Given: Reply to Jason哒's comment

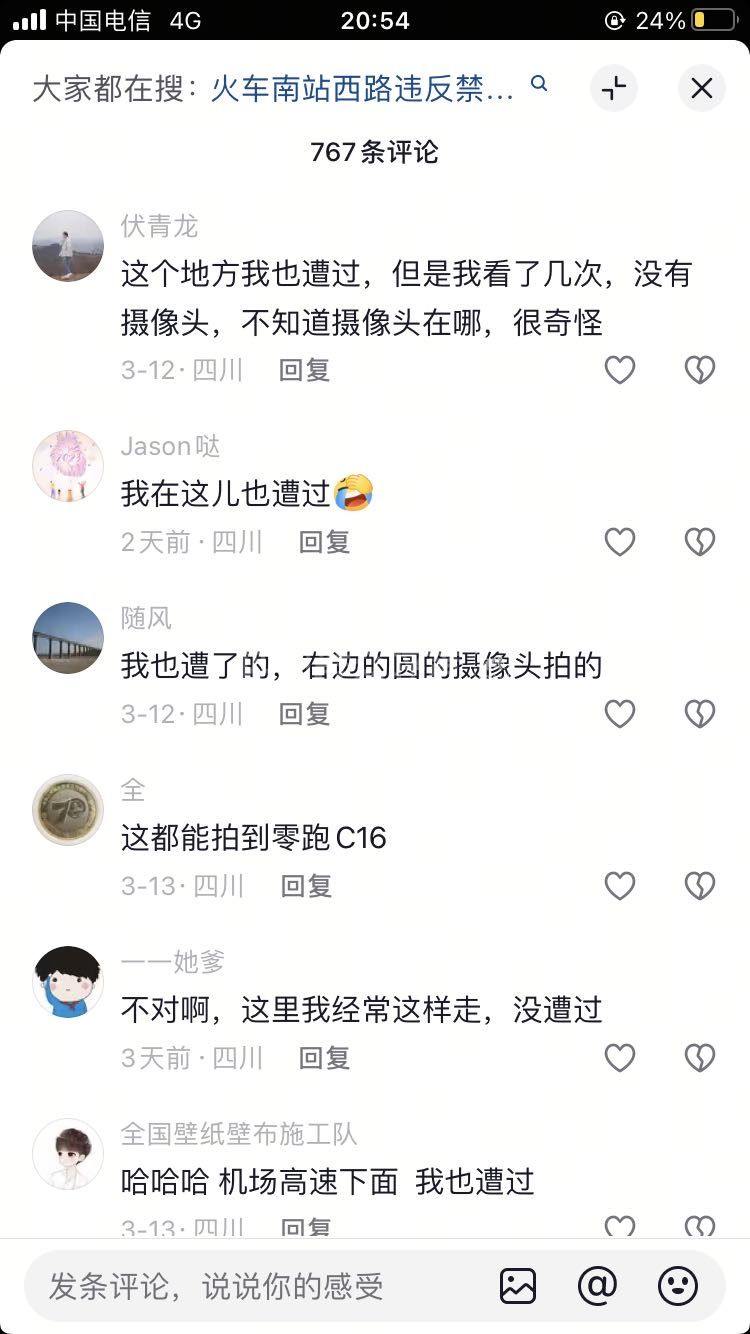Looking at the screenshot, I should pos(324,542).
